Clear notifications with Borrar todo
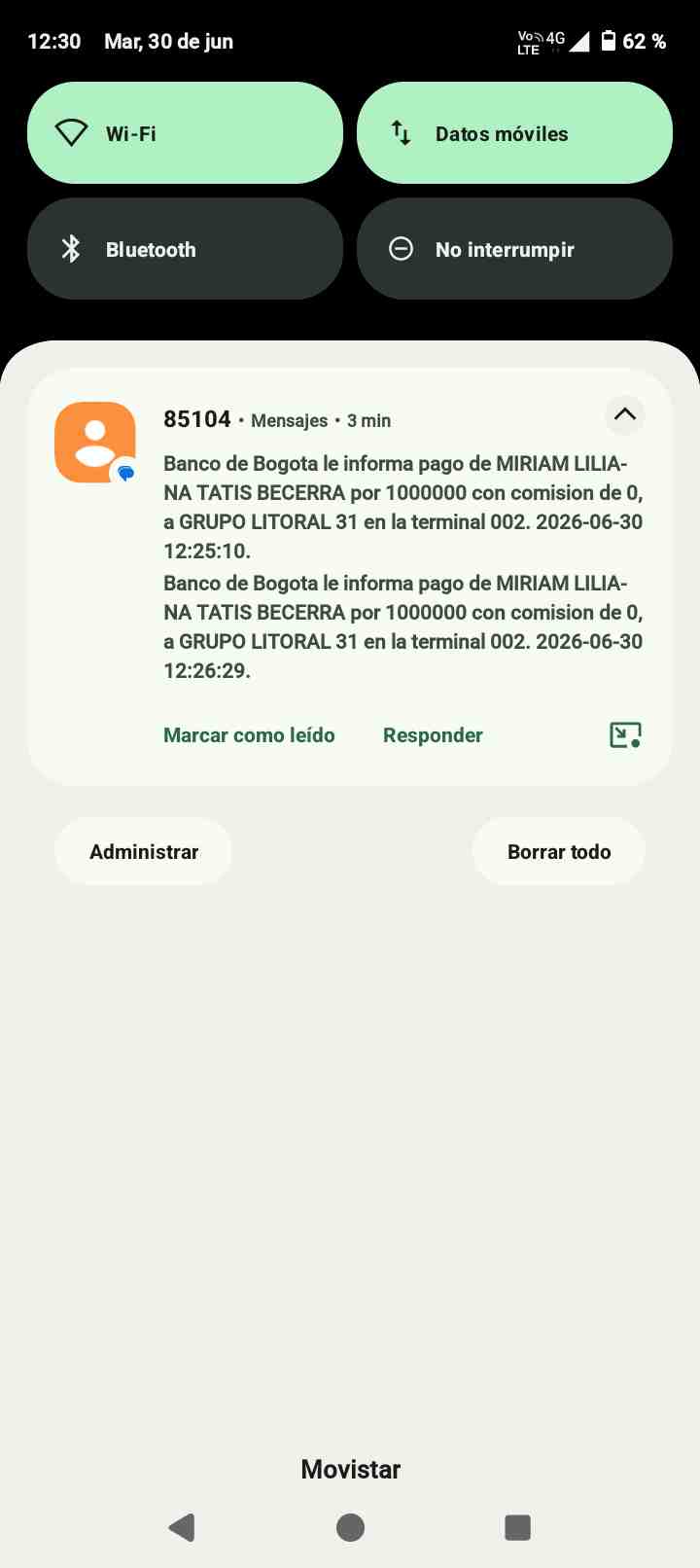700x1568 pixels. click(x=559, y=852)
